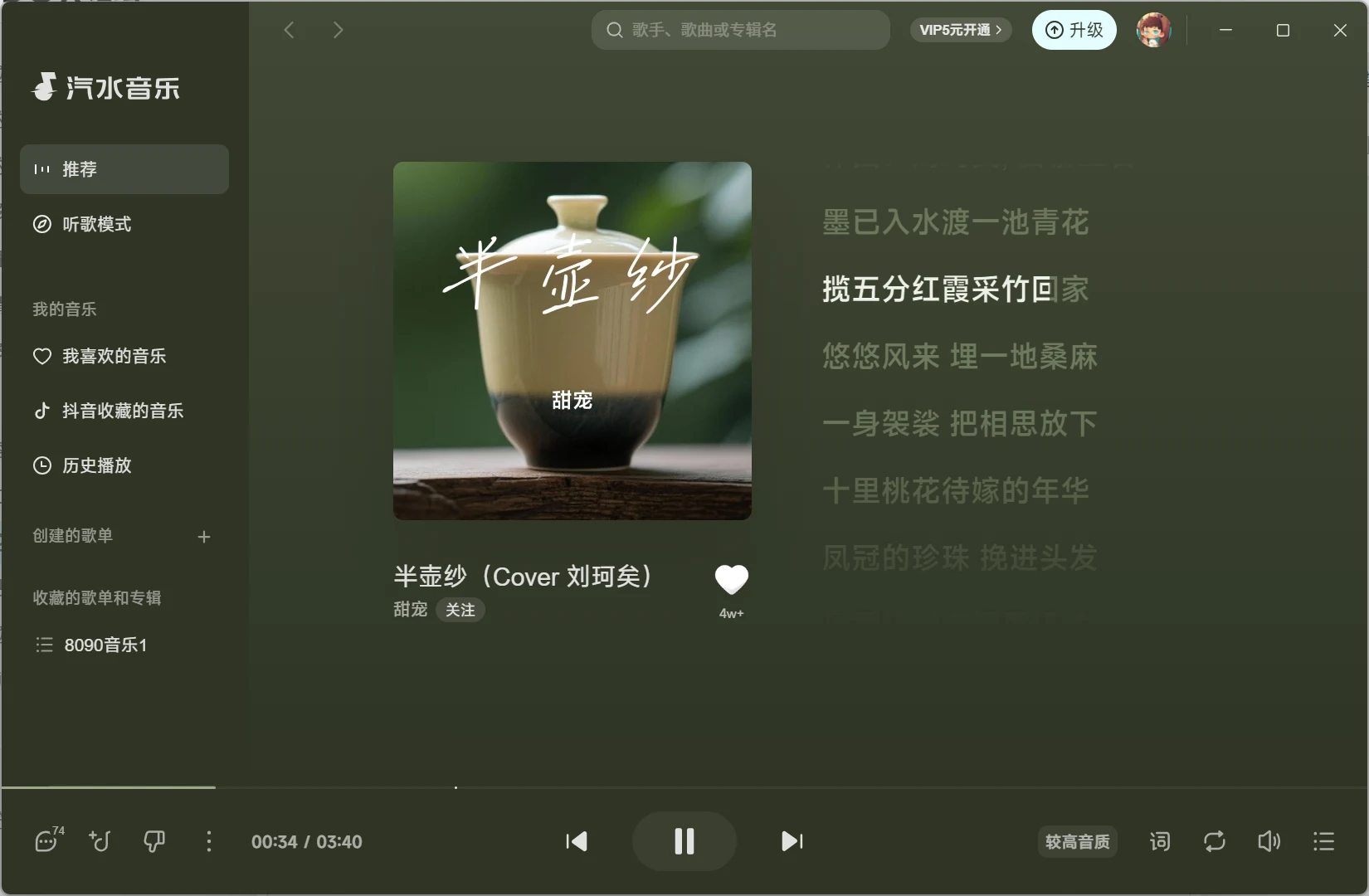Skip to the next track
This screenshot has height=896, width=1369.
792,841
